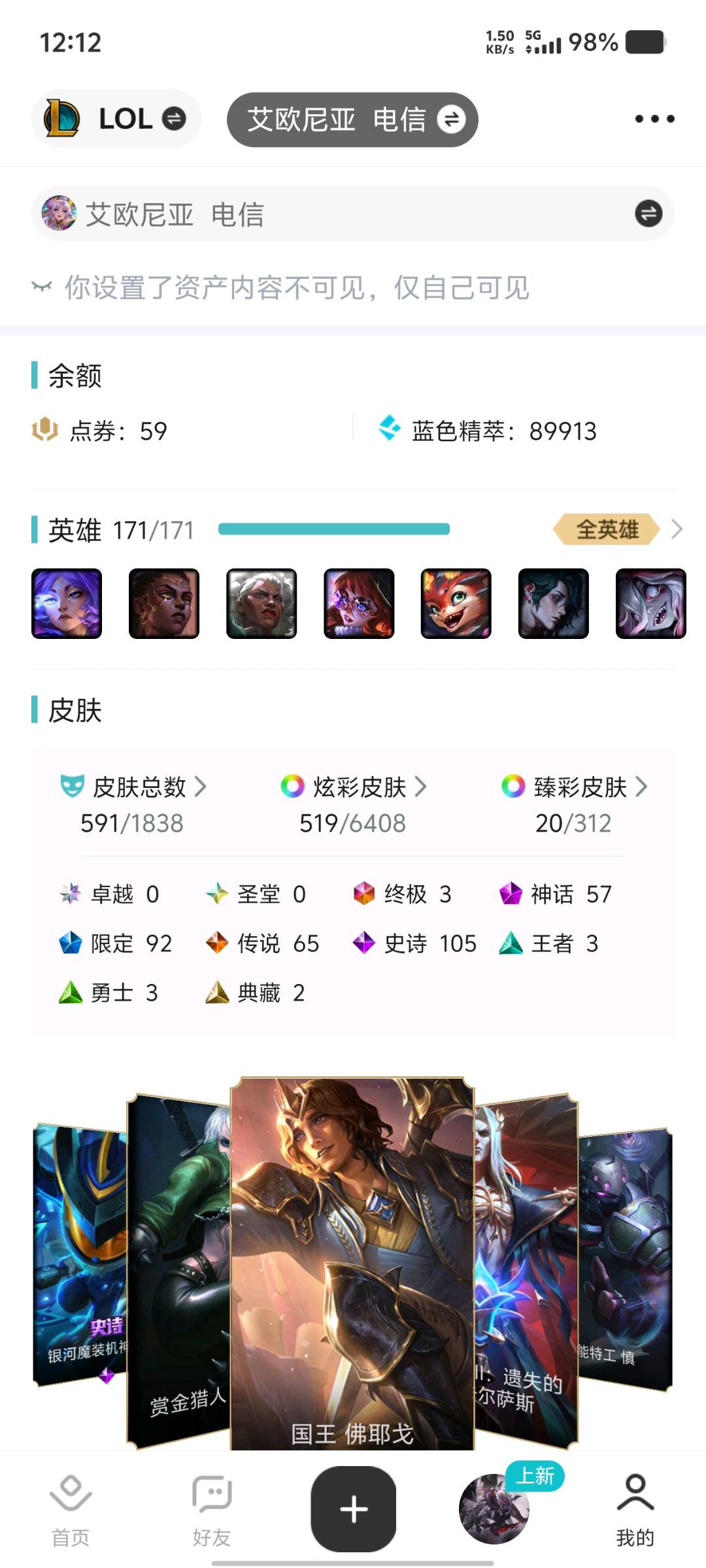
Task: Filter skins by 限定 rarity
Action: 115,943
